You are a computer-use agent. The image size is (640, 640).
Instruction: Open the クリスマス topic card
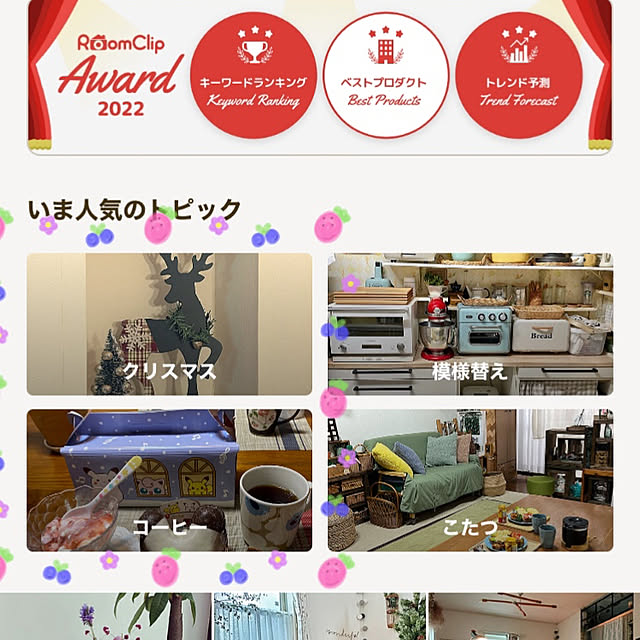pos(169,324)
